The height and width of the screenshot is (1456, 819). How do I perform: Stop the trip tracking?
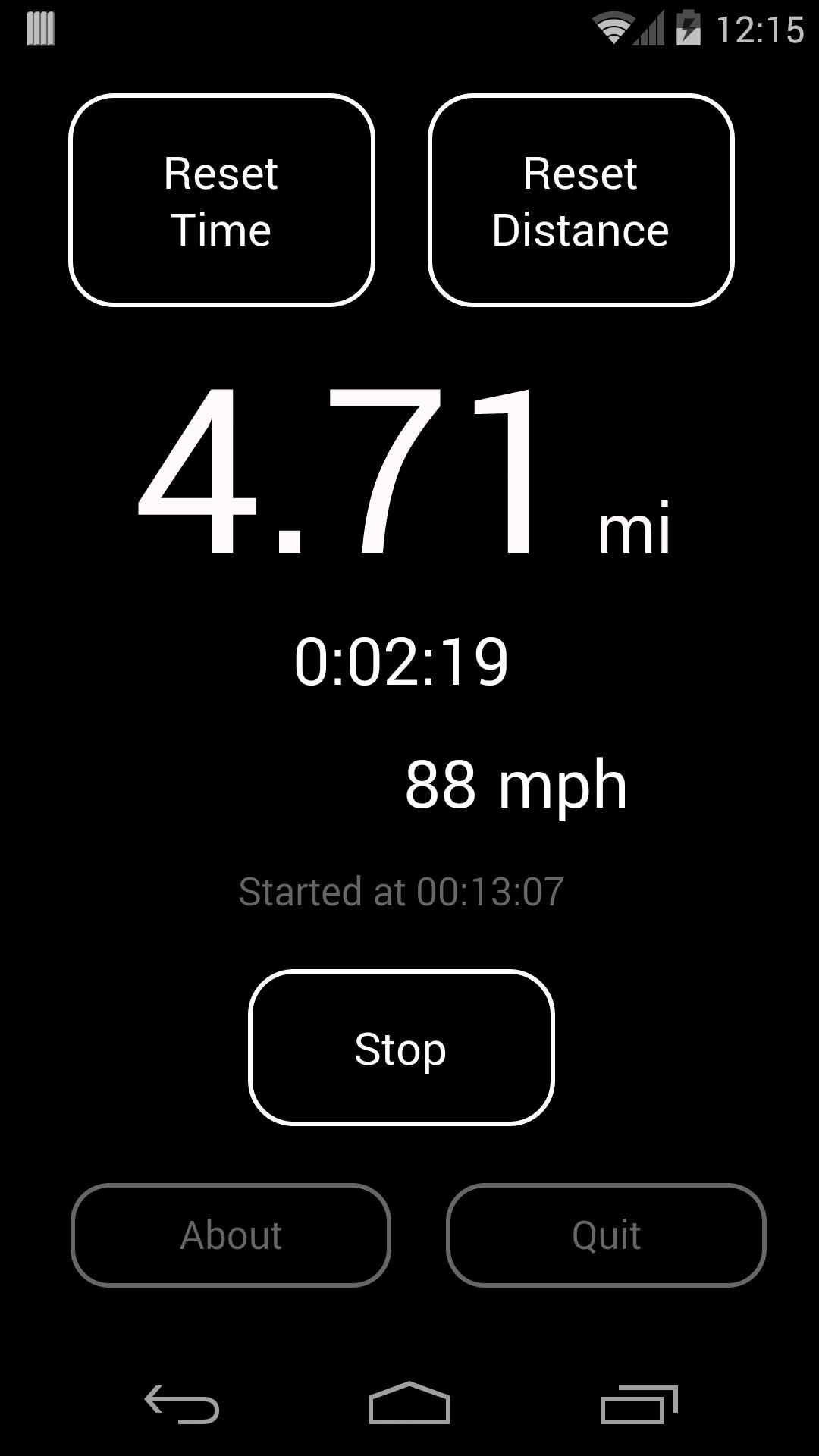pos(401,1048)
